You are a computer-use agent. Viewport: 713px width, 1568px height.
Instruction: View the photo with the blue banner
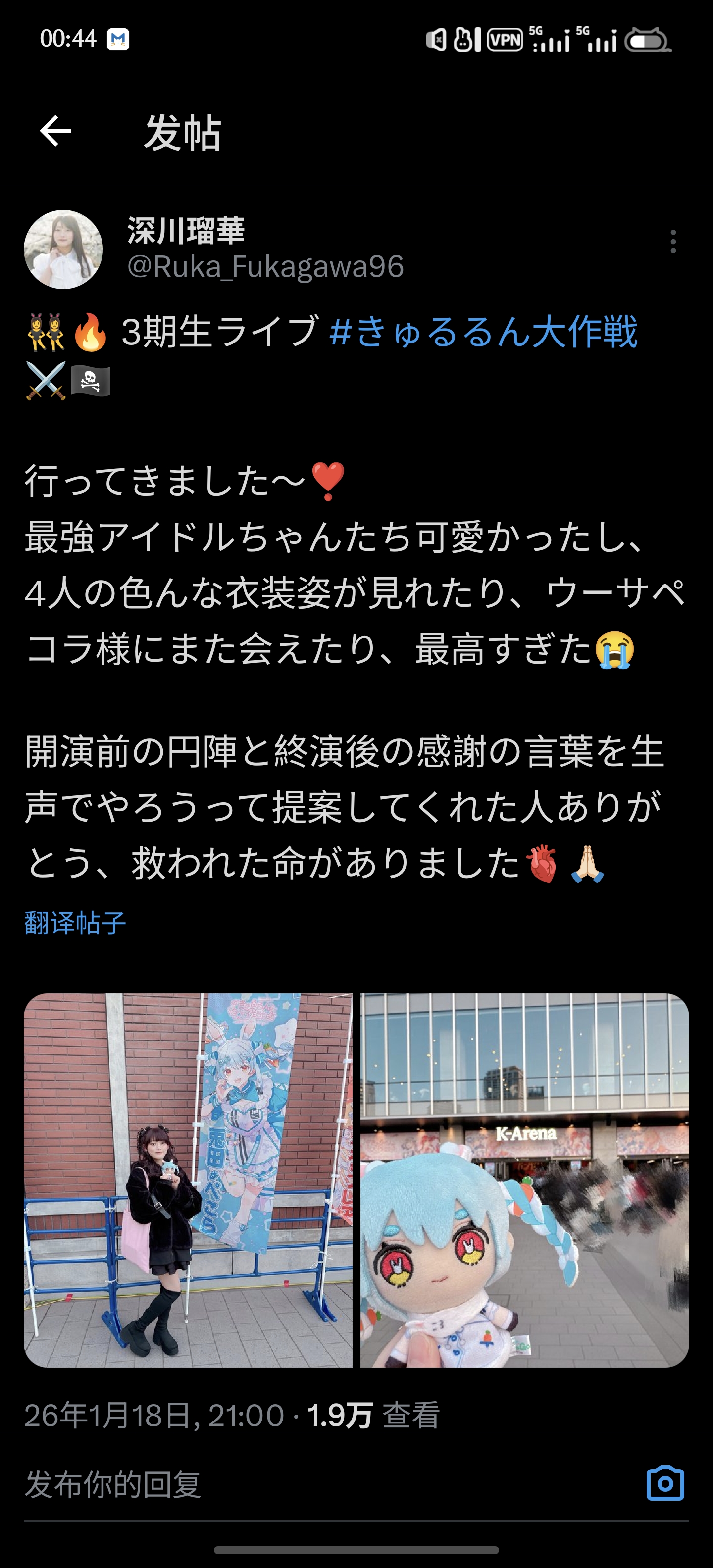point(188,1181)
